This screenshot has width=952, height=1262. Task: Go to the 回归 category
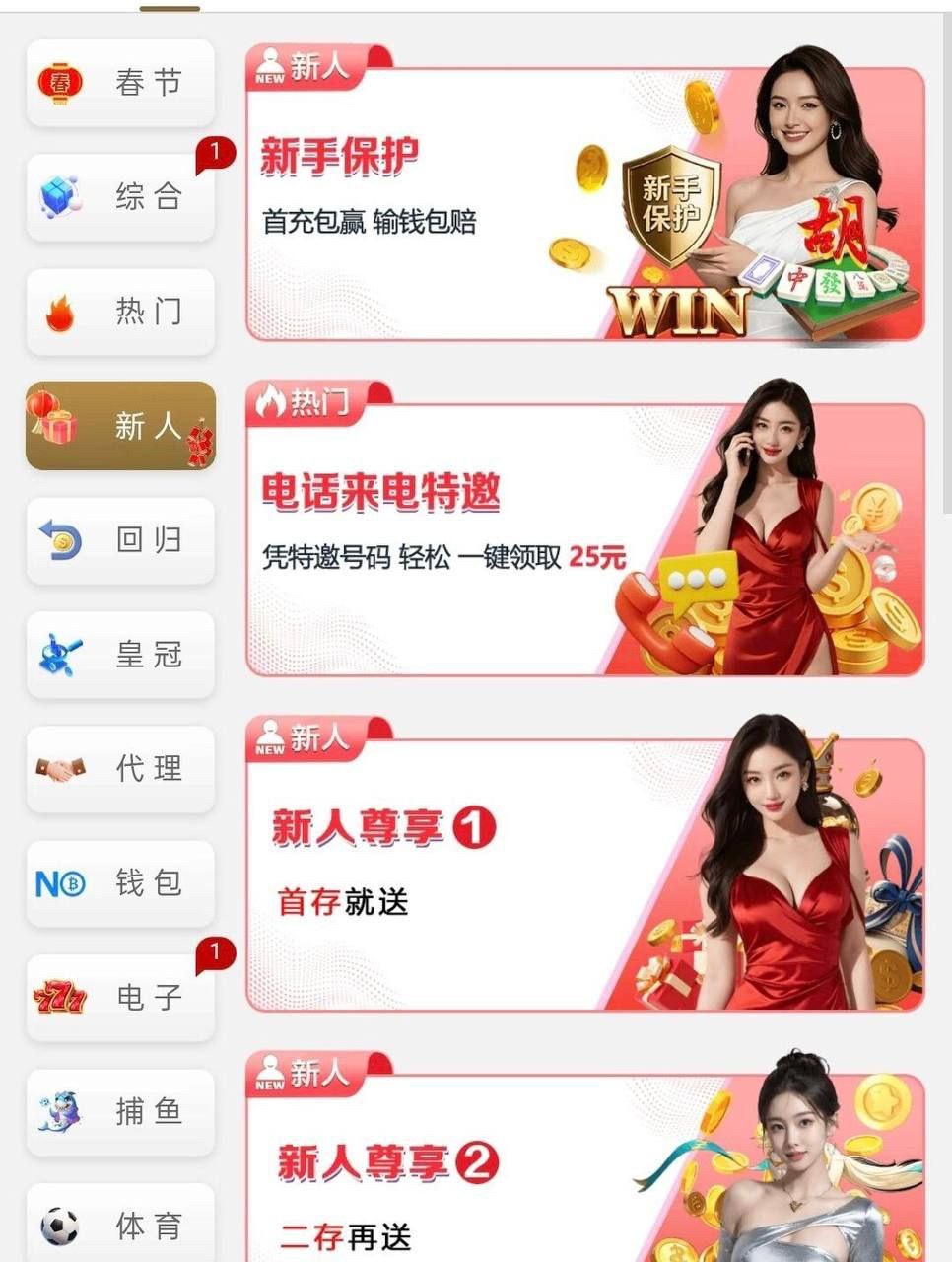pos(120,540)
